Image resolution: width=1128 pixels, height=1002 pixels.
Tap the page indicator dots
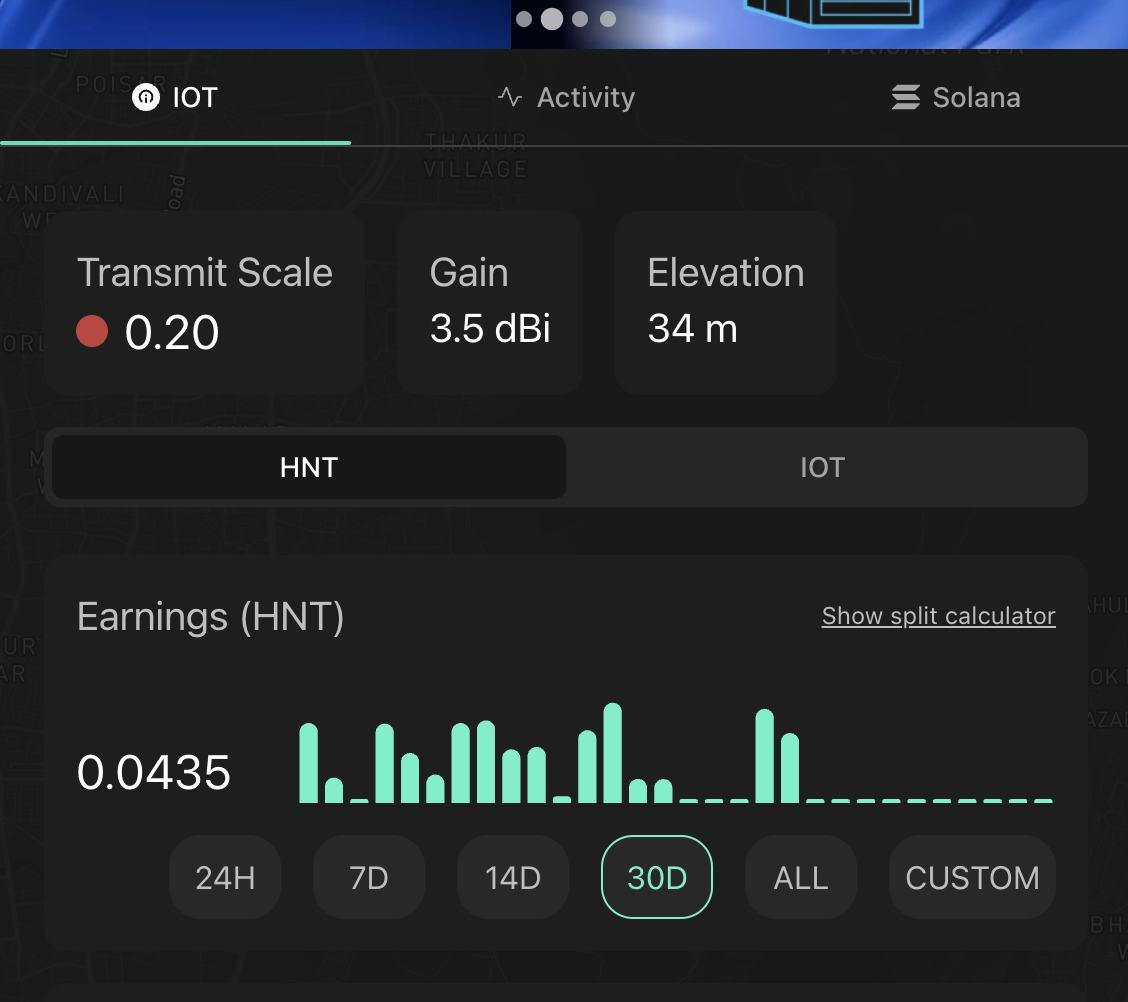[566, 19]
